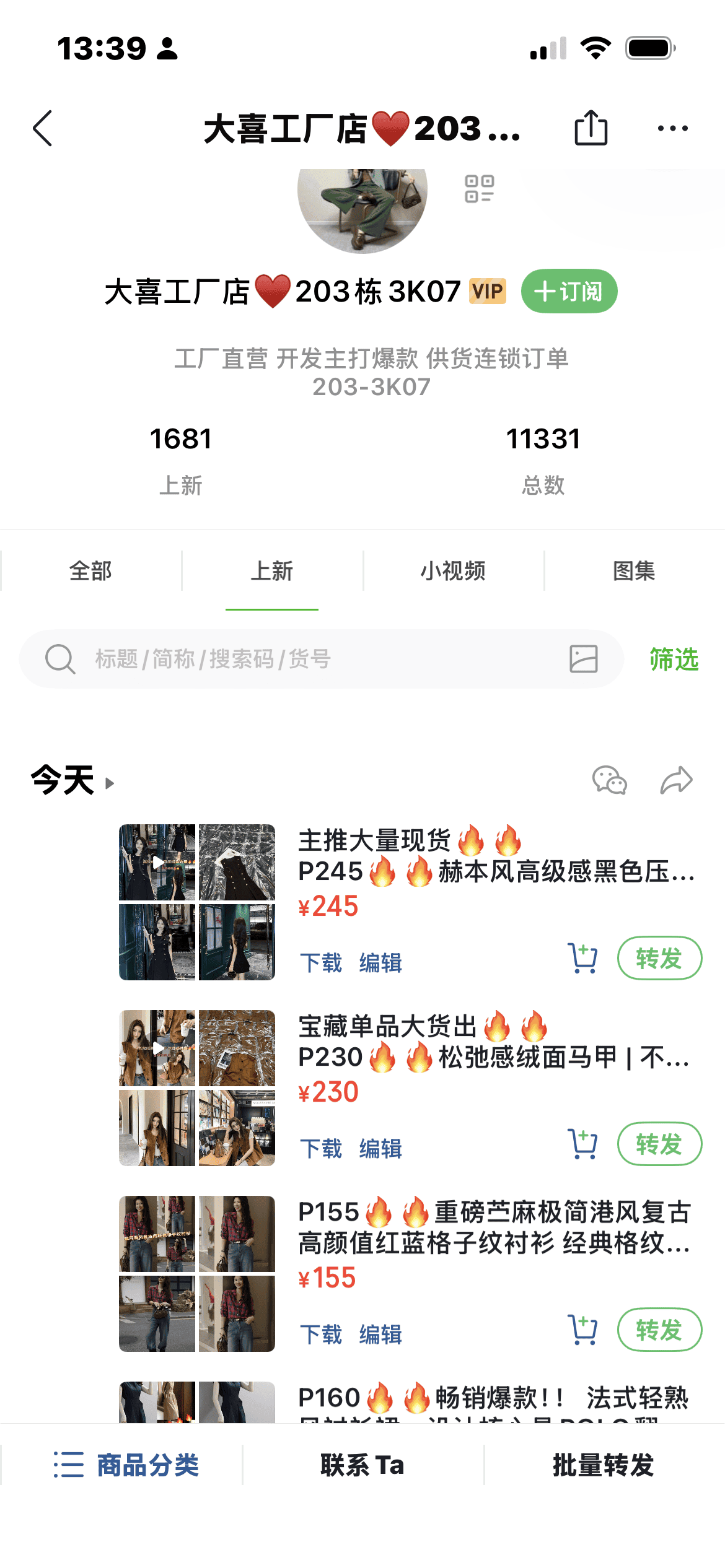Search by image using the picture icon
725x1568 pixels.
coord(583,659)
